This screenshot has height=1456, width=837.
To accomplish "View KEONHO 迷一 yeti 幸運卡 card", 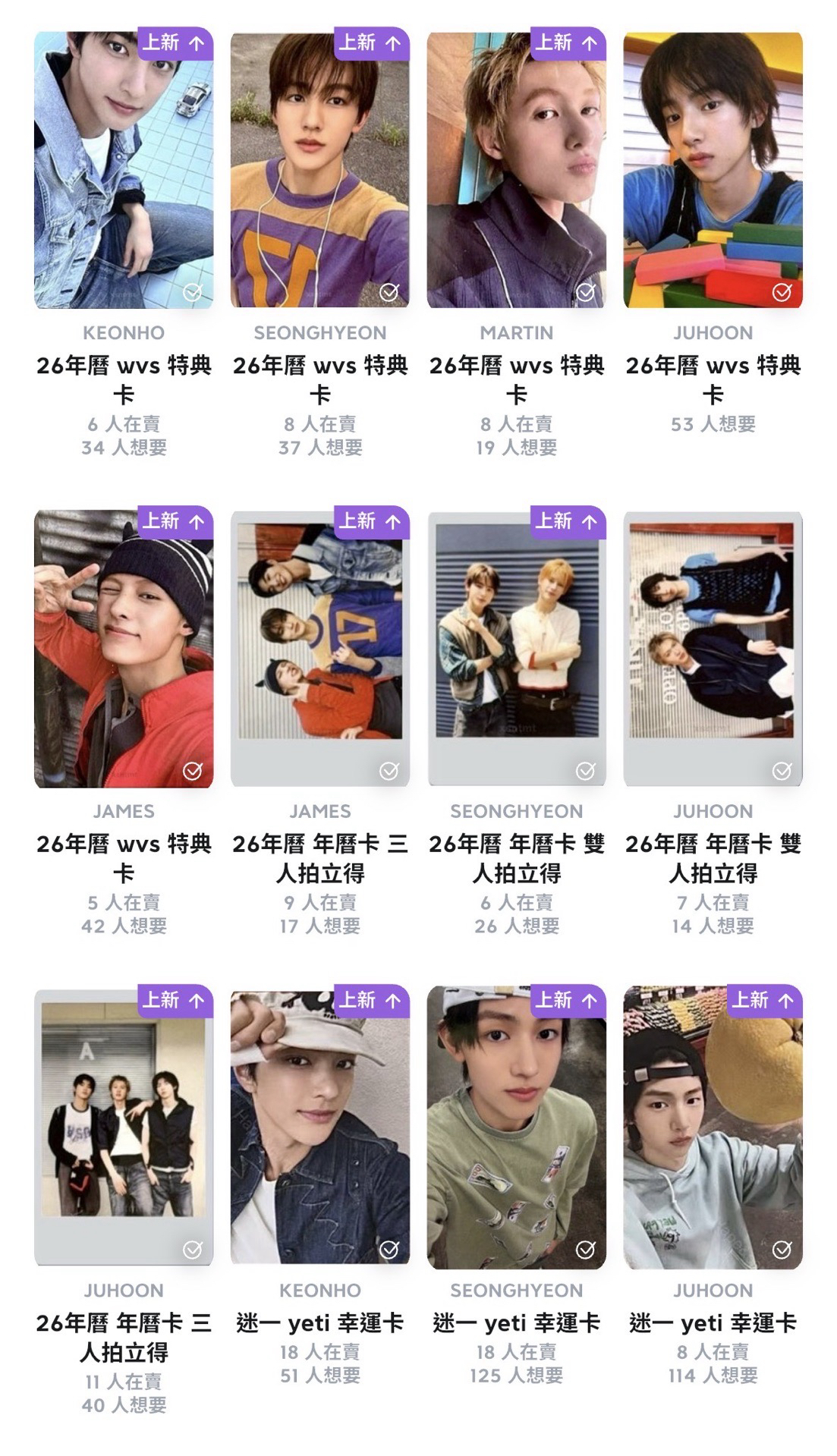I will click(319, 1127).
